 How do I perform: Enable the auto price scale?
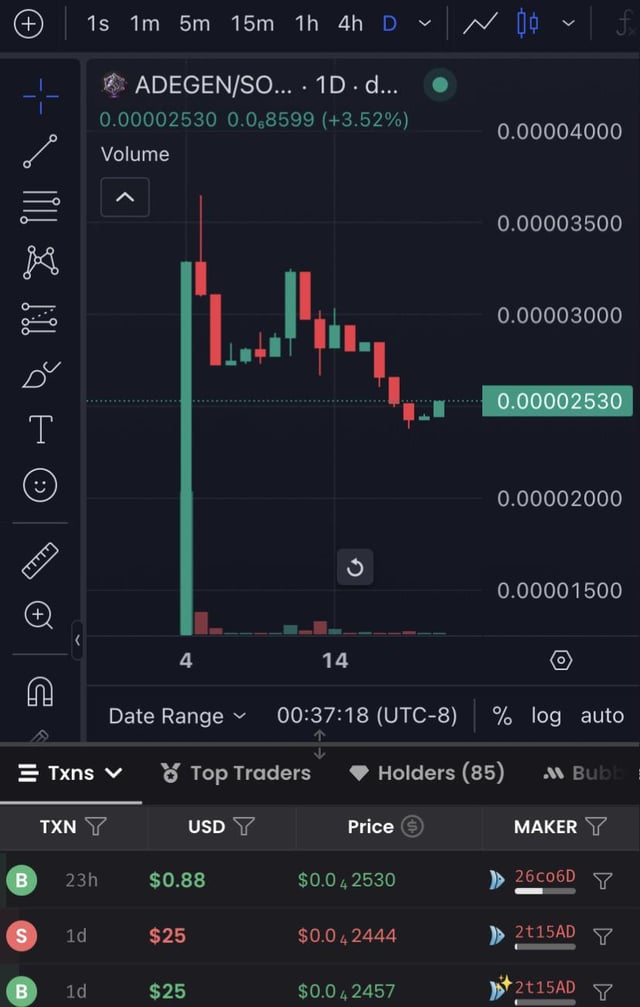pos(602,716)
